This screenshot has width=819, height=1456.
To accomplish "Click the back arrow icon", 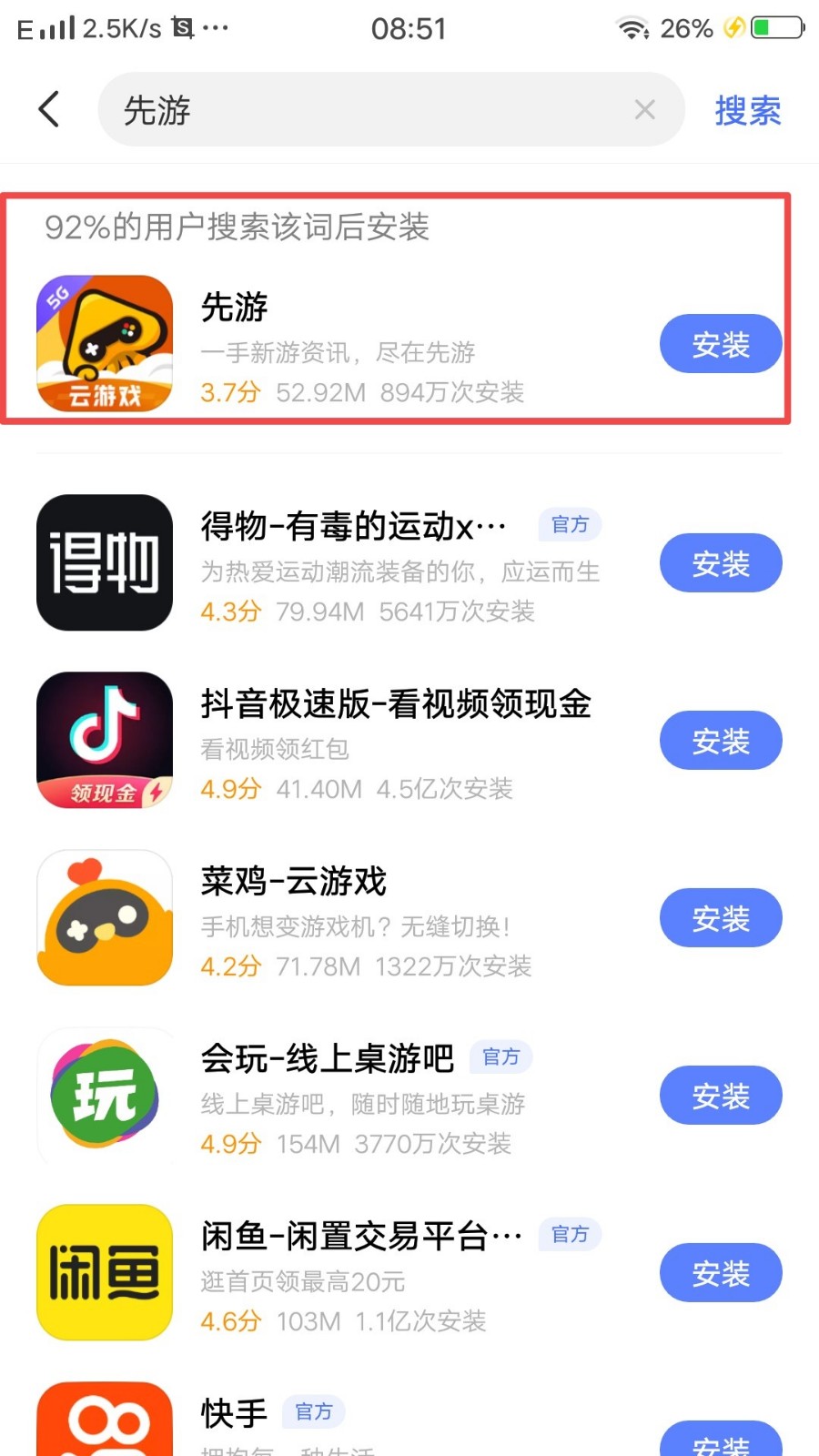I will click(x=48, y=108).
